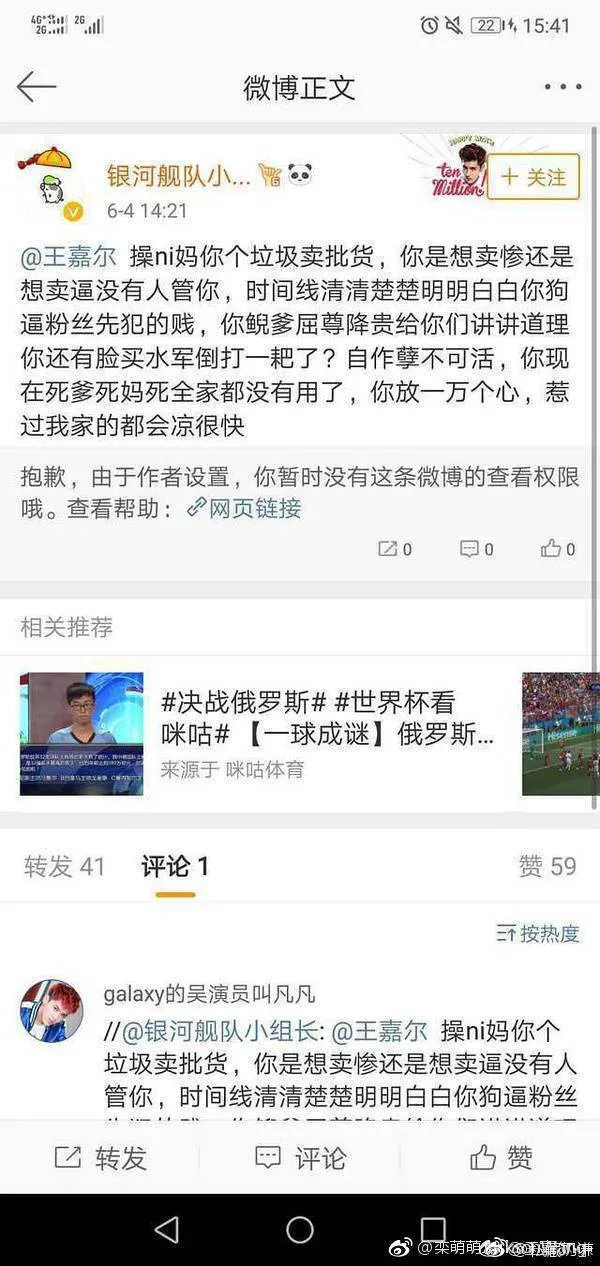Like this post via the bottom 赞 button
This screenshot has height=1266, width=600.
501,1158
